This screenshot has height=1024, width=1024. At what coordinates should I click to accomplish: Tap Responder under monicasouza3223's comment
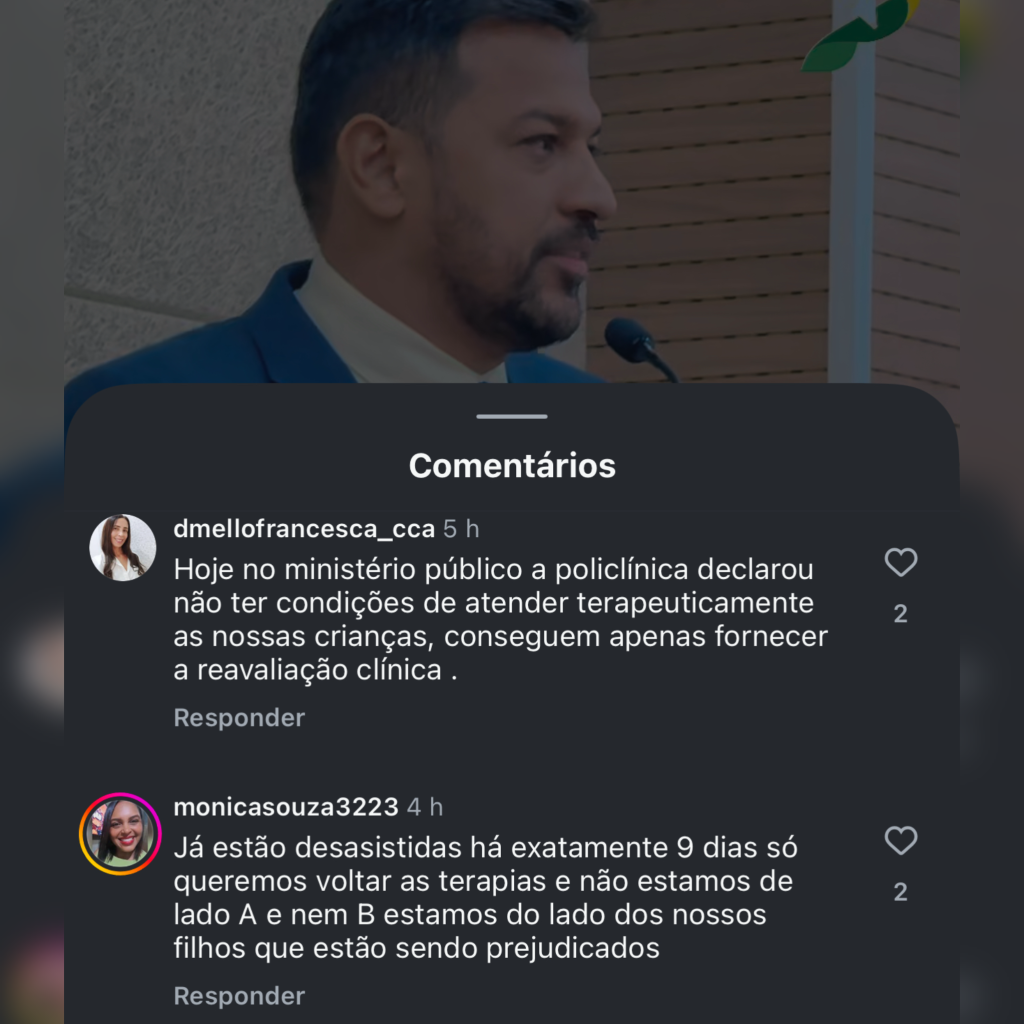239,996
